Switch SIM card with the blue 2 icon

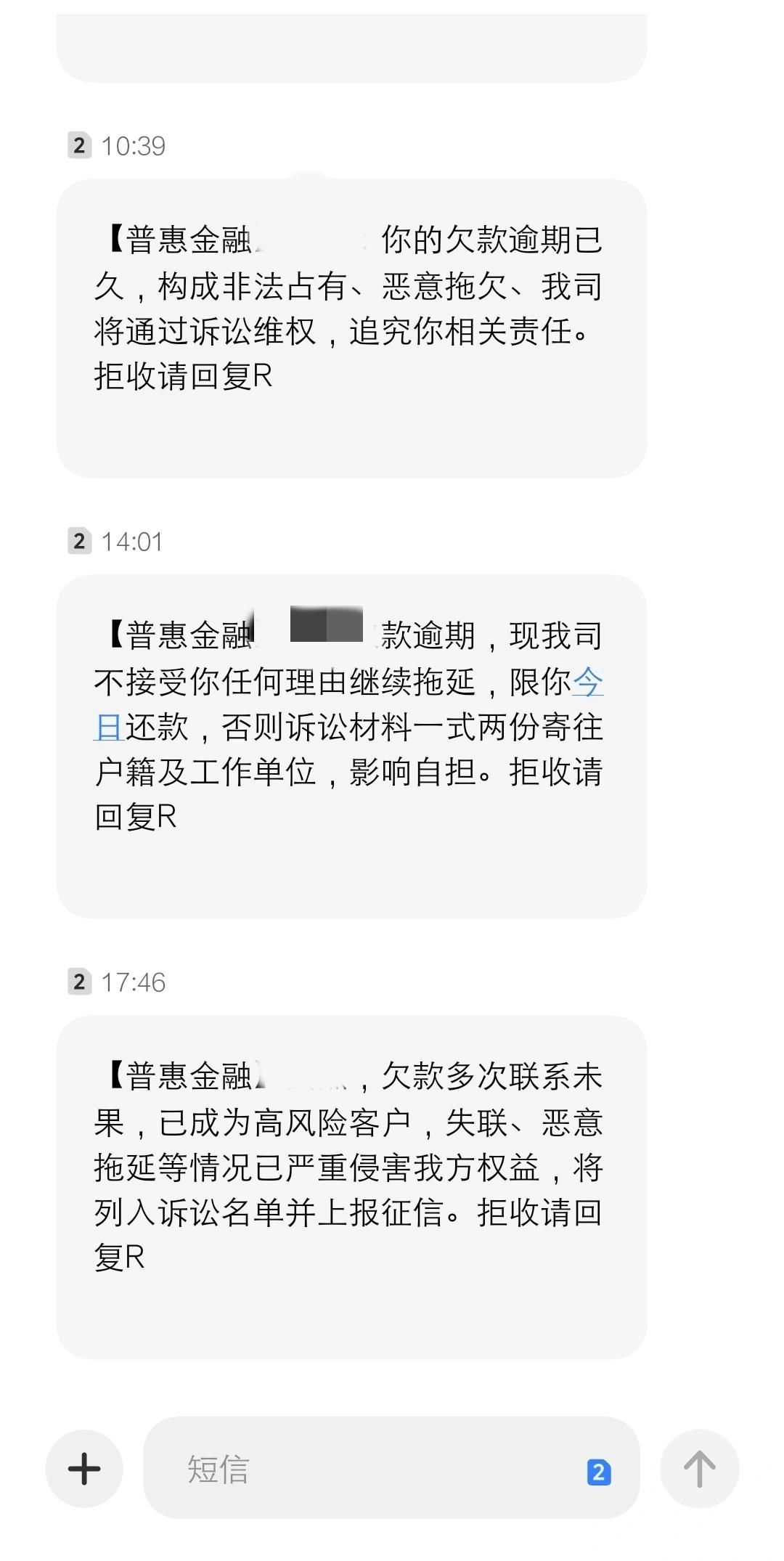[x=599, y=1472]
